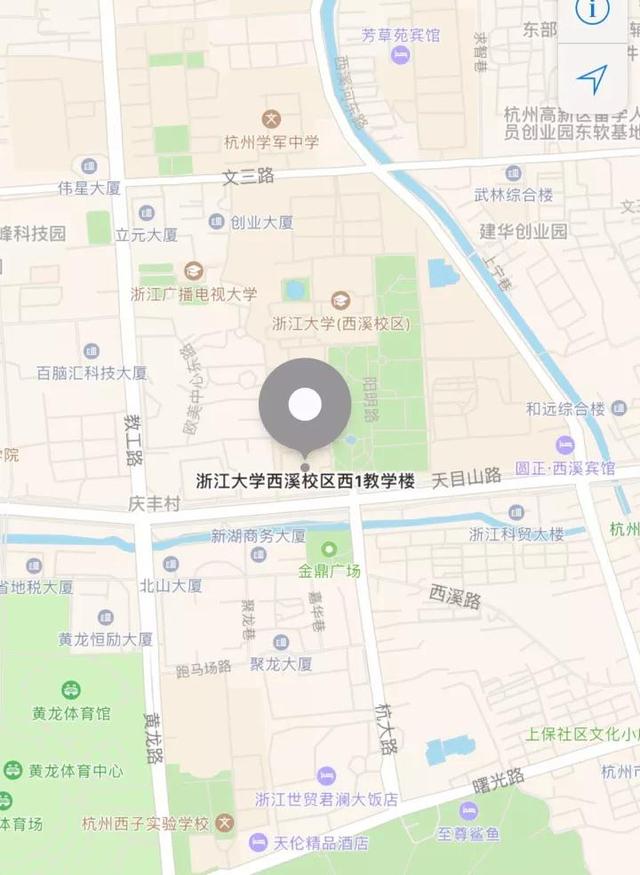Select 浙江大学(西溪校区) on the map

pyautogui.click(x=341, y=300)
